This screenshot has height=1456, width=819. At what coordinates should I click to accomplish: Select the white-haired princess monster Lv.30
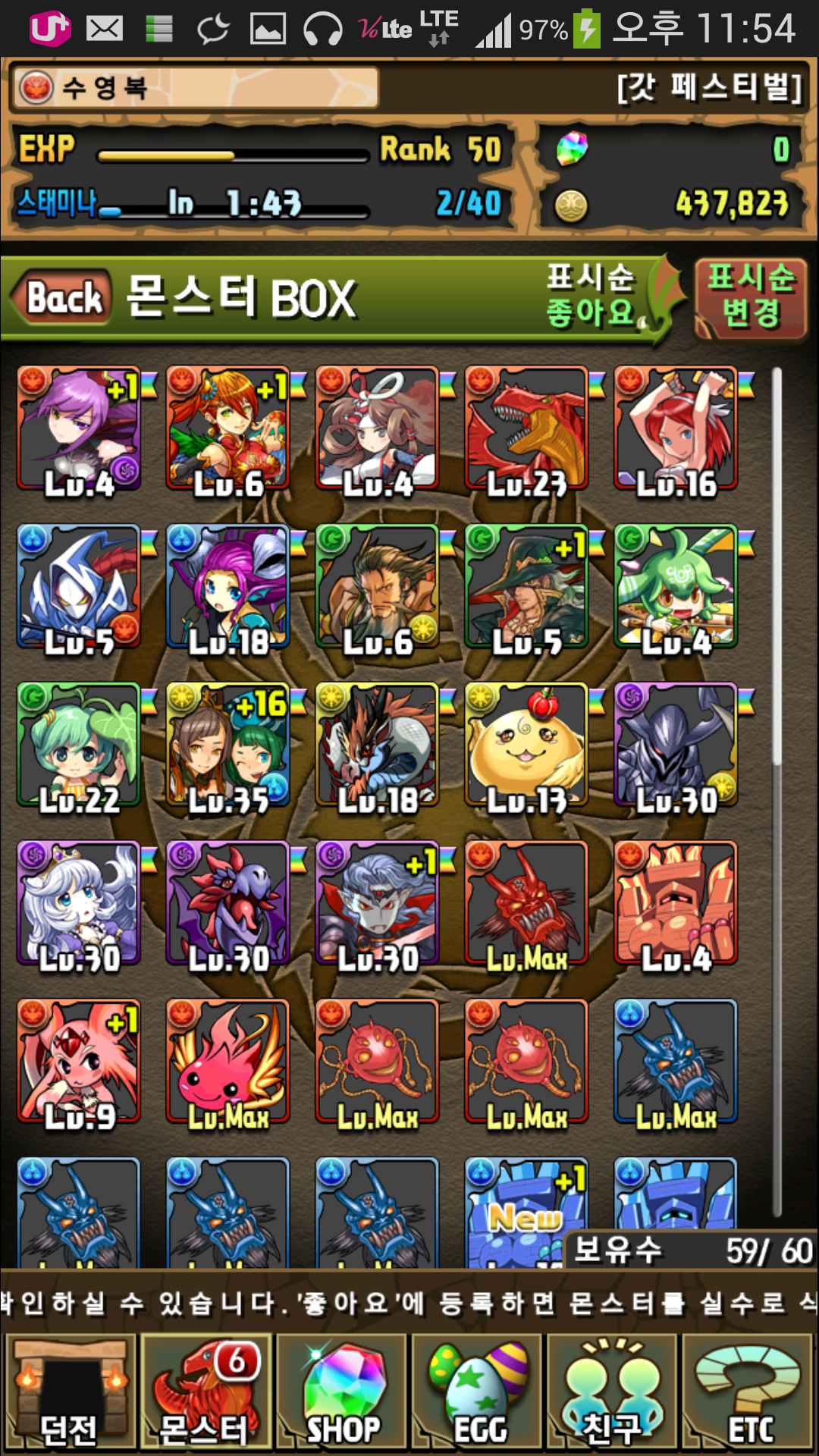[79, 902]
